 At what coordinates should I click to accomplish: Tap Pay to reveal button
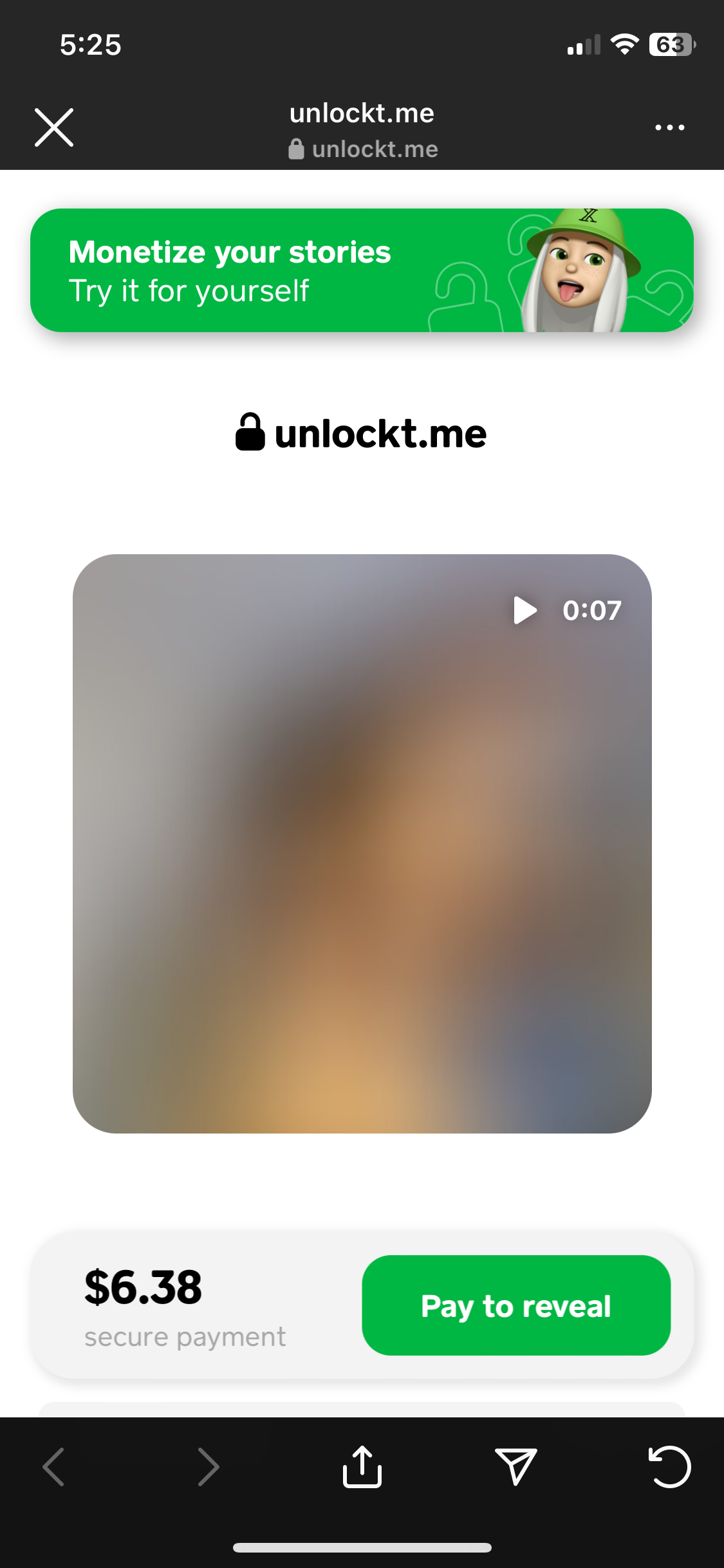516,1305
